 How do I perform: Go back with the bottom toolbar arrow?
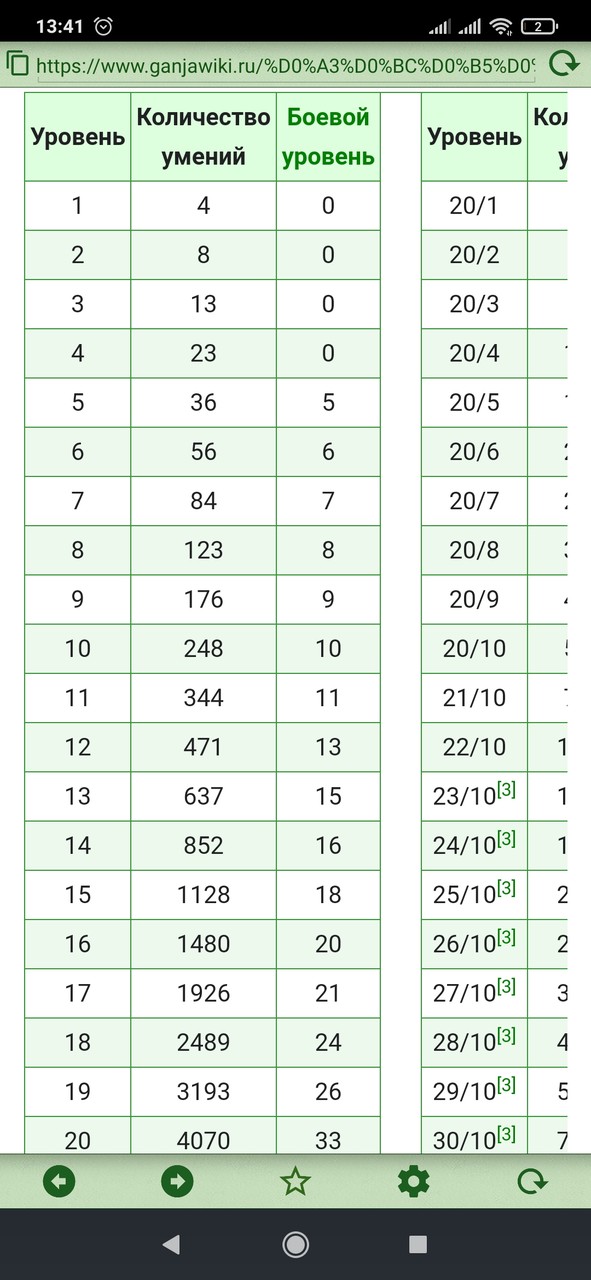coord(59,1181)
